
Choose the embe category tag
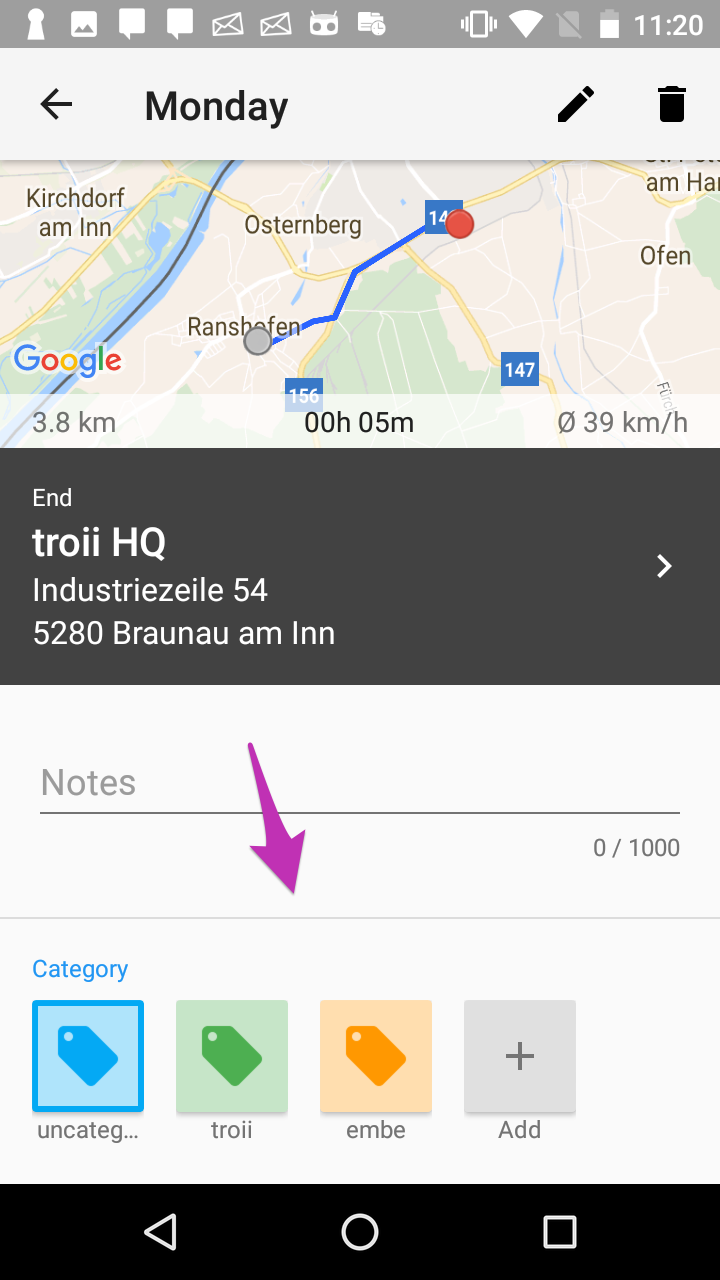pos(376,1056)
